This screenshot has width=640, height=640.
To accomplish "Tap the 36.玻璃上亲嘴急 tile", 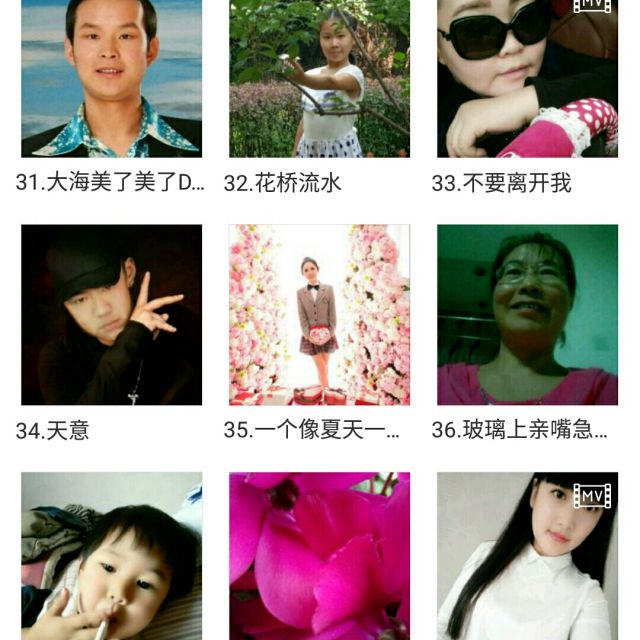I will pos(527,314).
